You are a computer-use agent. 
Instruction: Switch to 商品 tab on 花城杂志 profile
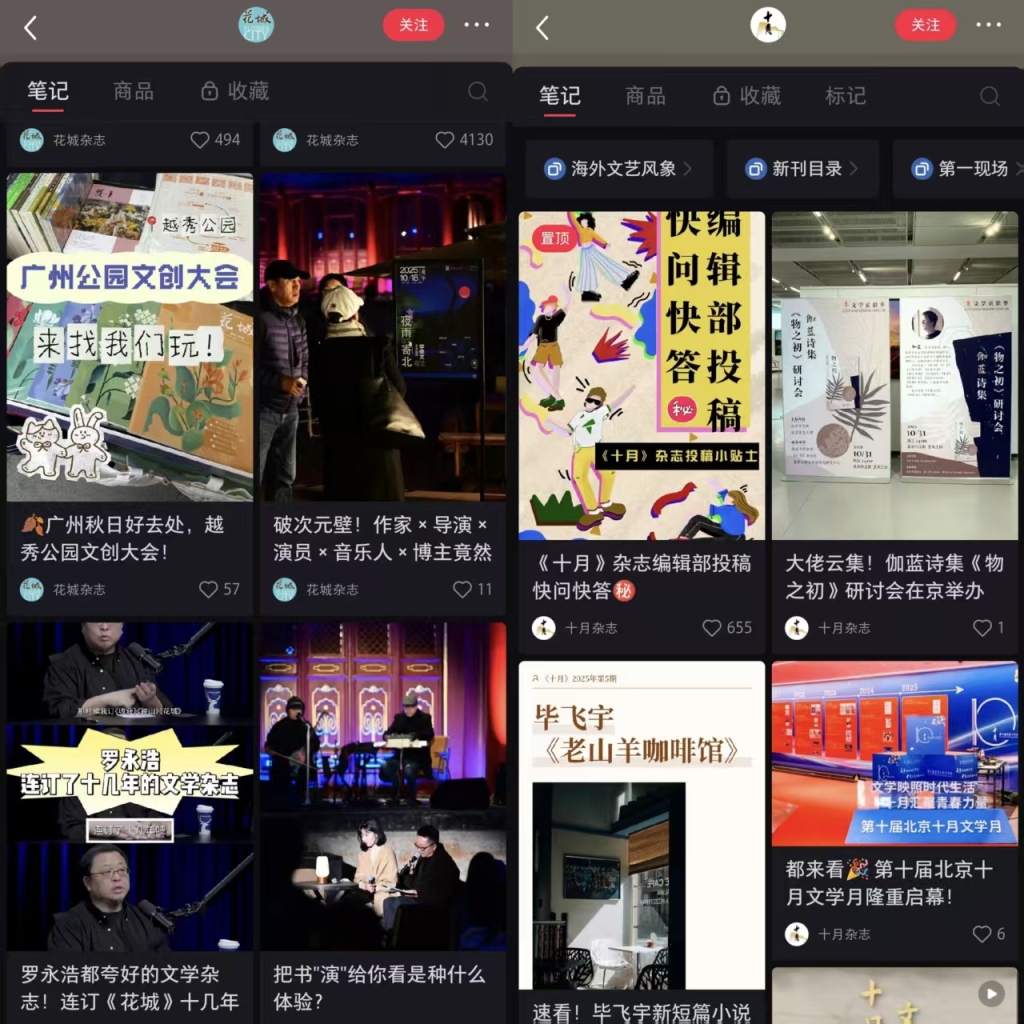pyautogui.click(x=133, y=92)
